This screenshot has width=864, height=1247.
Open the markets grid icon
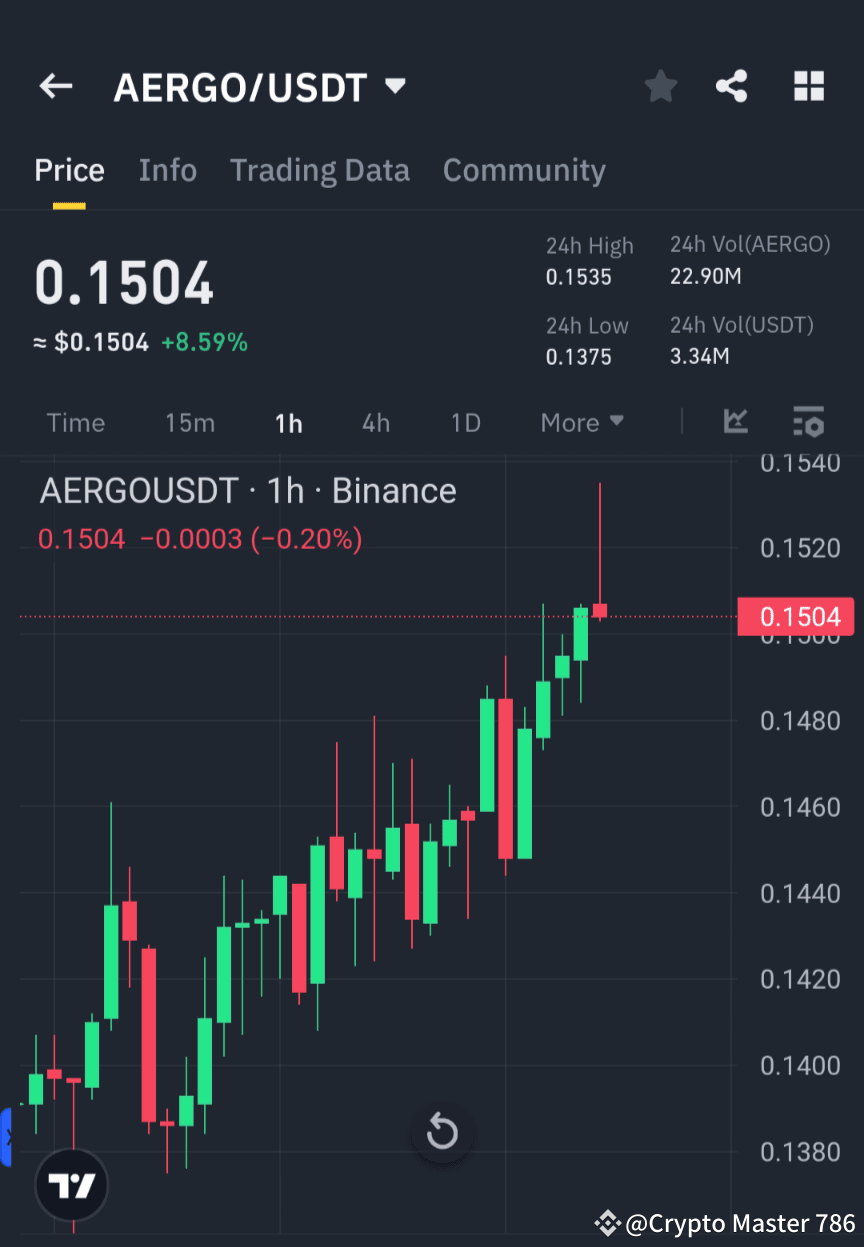click(808, 86)
